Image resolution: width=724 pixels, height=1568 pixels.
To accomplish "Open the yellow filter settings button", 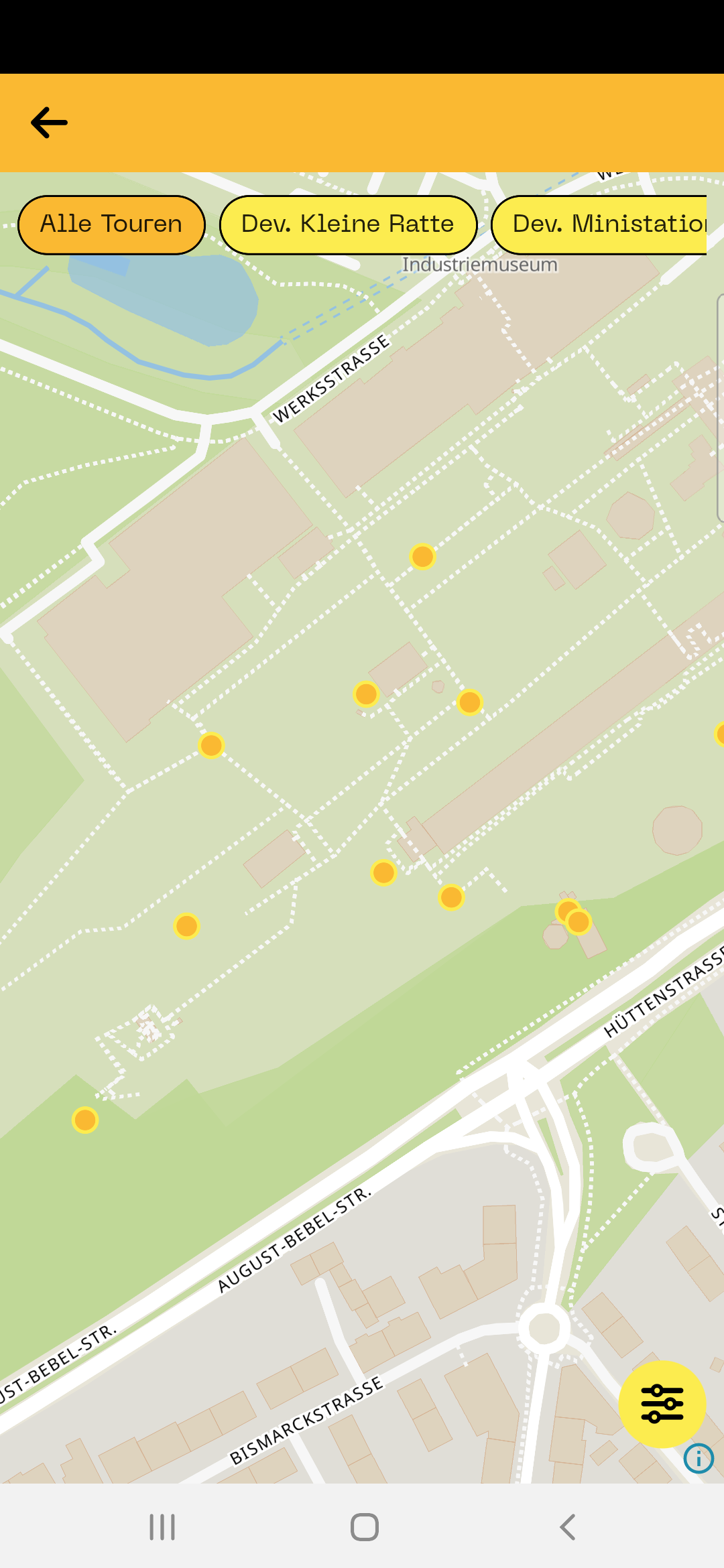I will tap(662, 1404).
